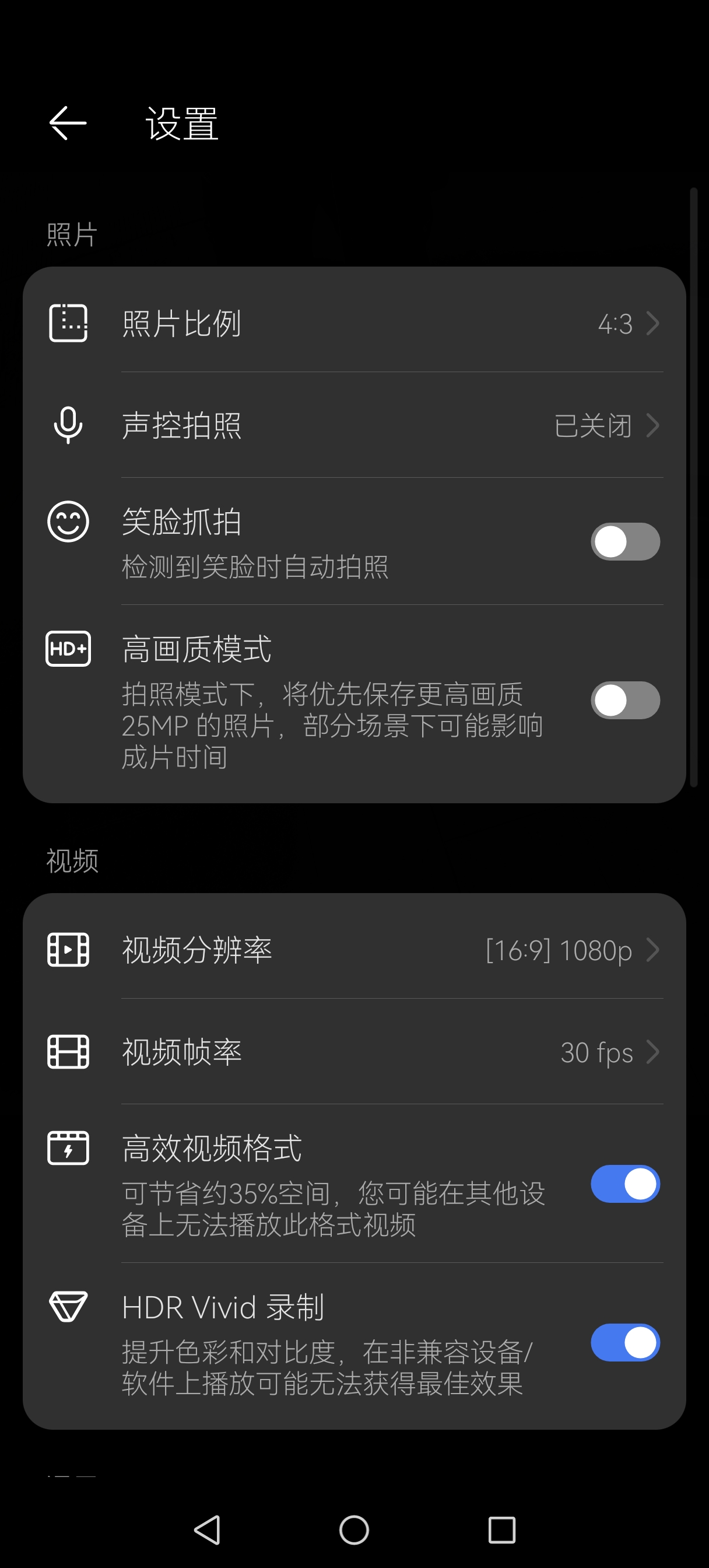The width and height of the screenshot is (709, 1568).
Task: Click the video resolution film icon
Action: click(68, 951)
